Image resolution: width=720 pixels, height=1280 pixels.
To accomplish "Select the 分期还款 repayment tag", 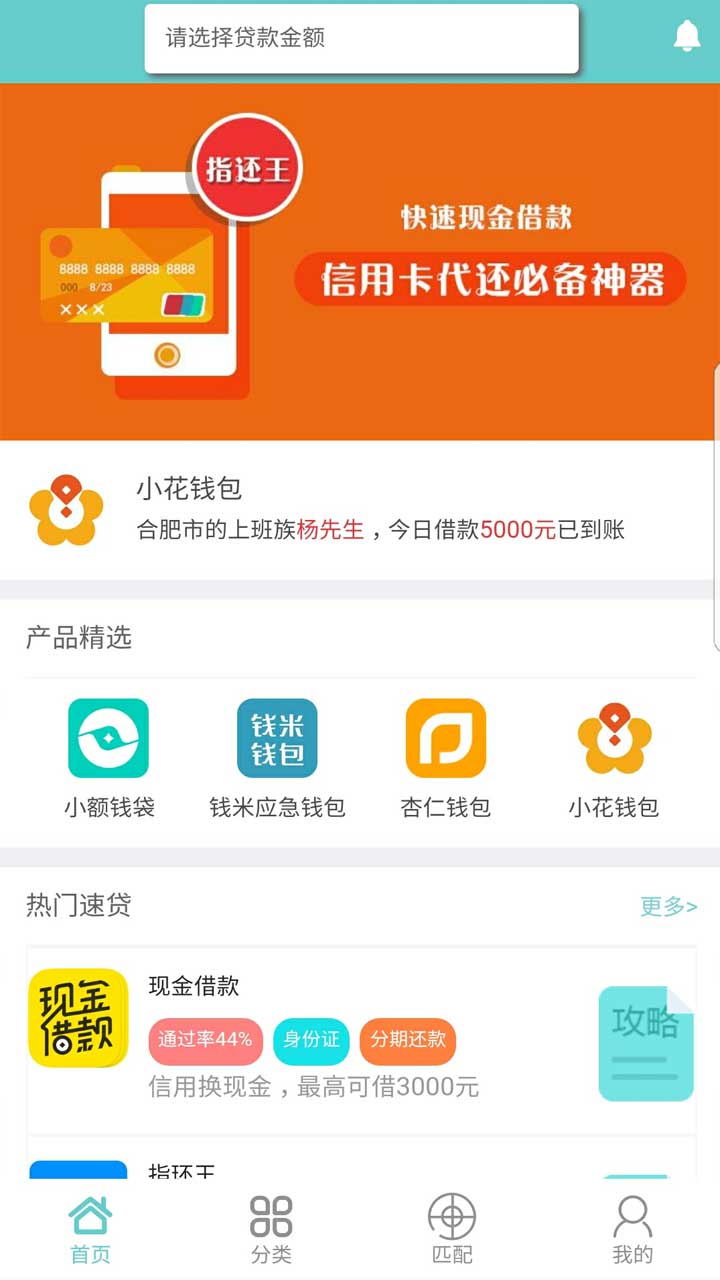I will pos(408,1041).
